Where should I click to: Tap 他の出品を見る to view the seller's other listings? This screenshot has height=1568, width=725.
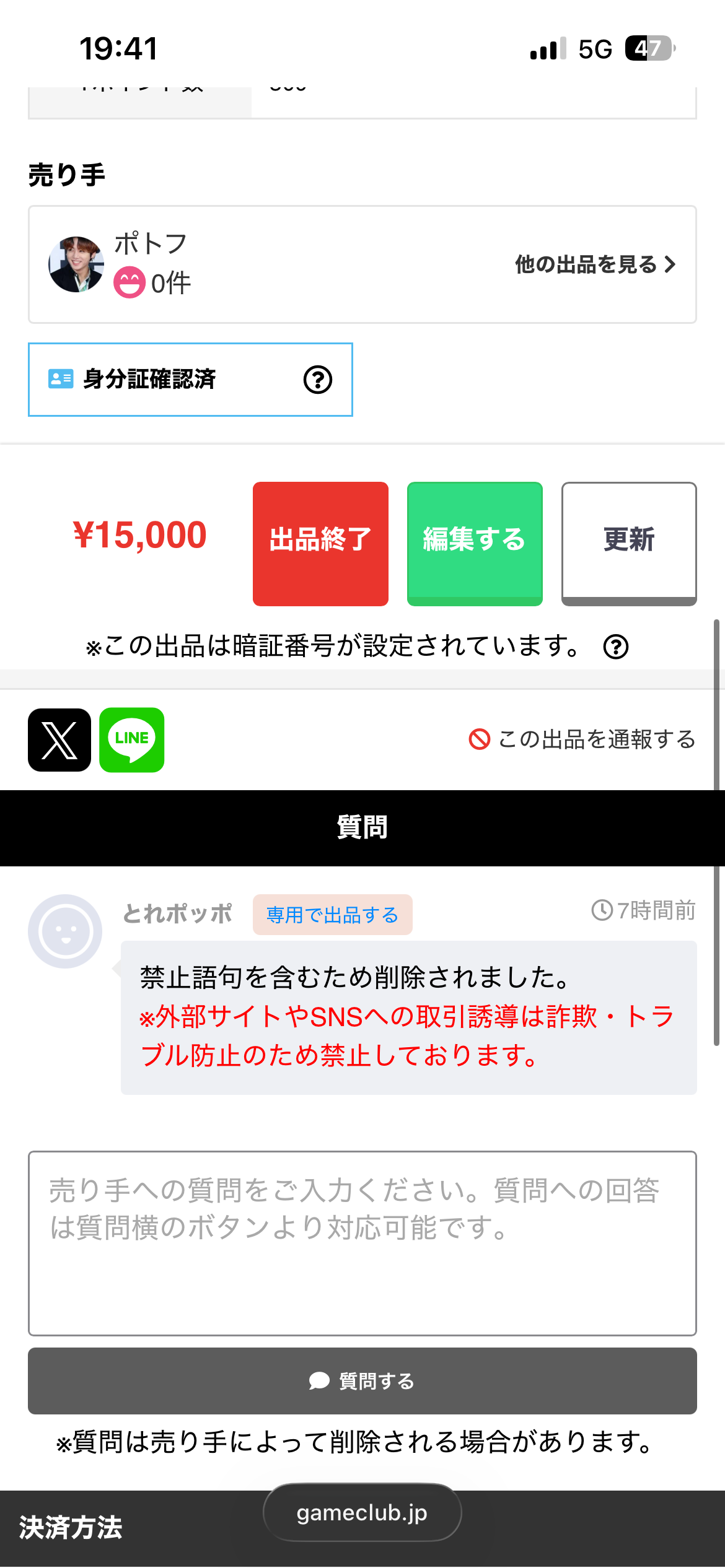tap(595, 264)
